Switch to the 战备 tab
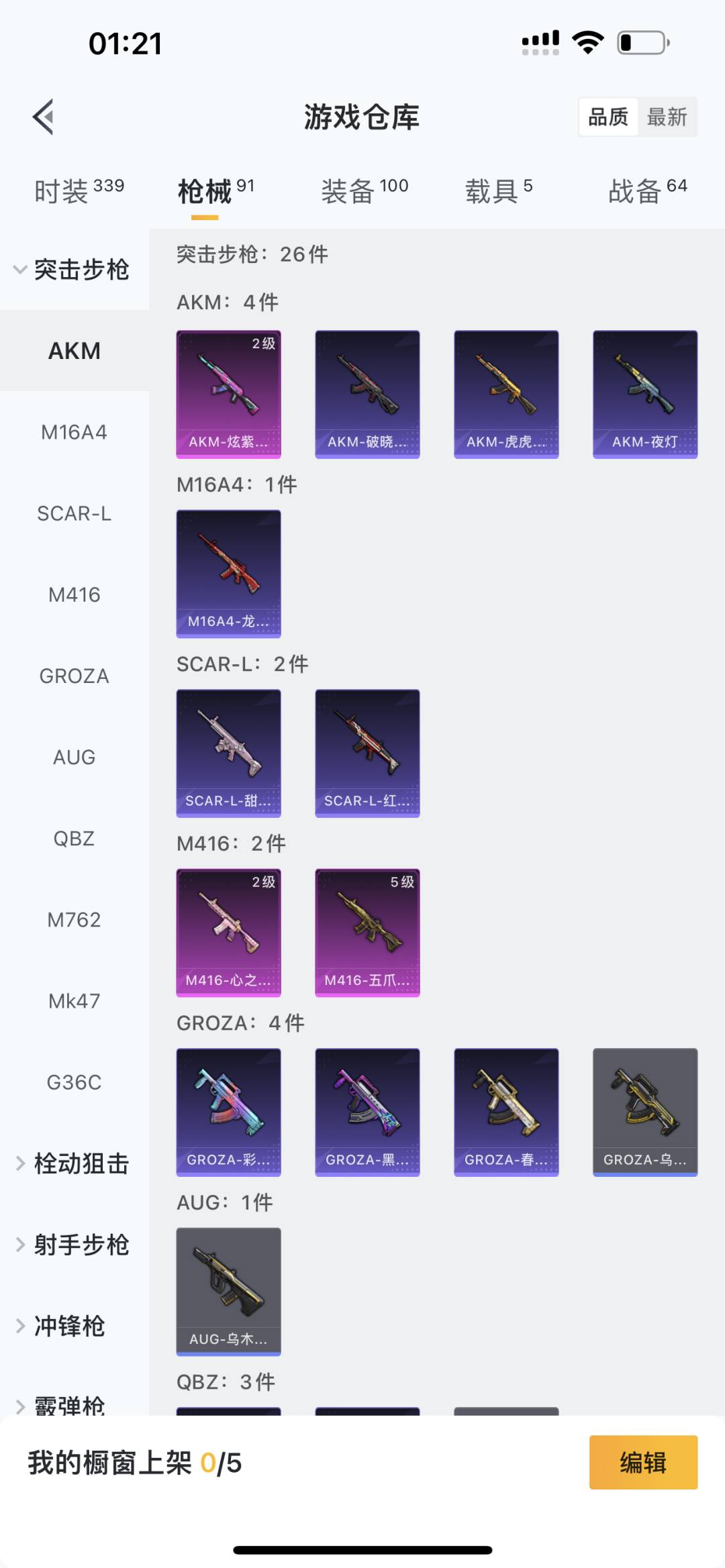This screenshot has height=1568, width=725. pyautogui.click(x=647, y=191)
